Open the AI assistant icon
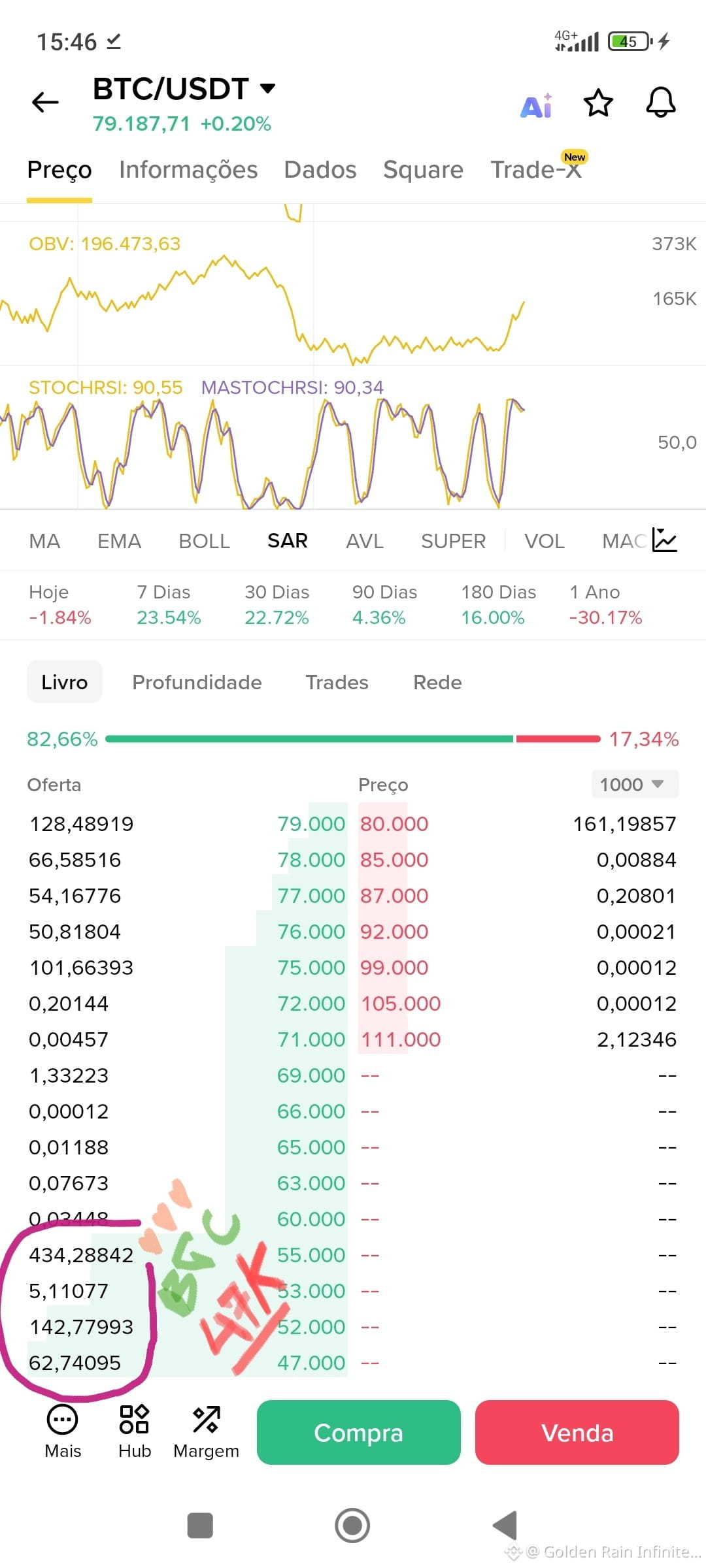Viewport: 706px width, 1568px height. 537,105
